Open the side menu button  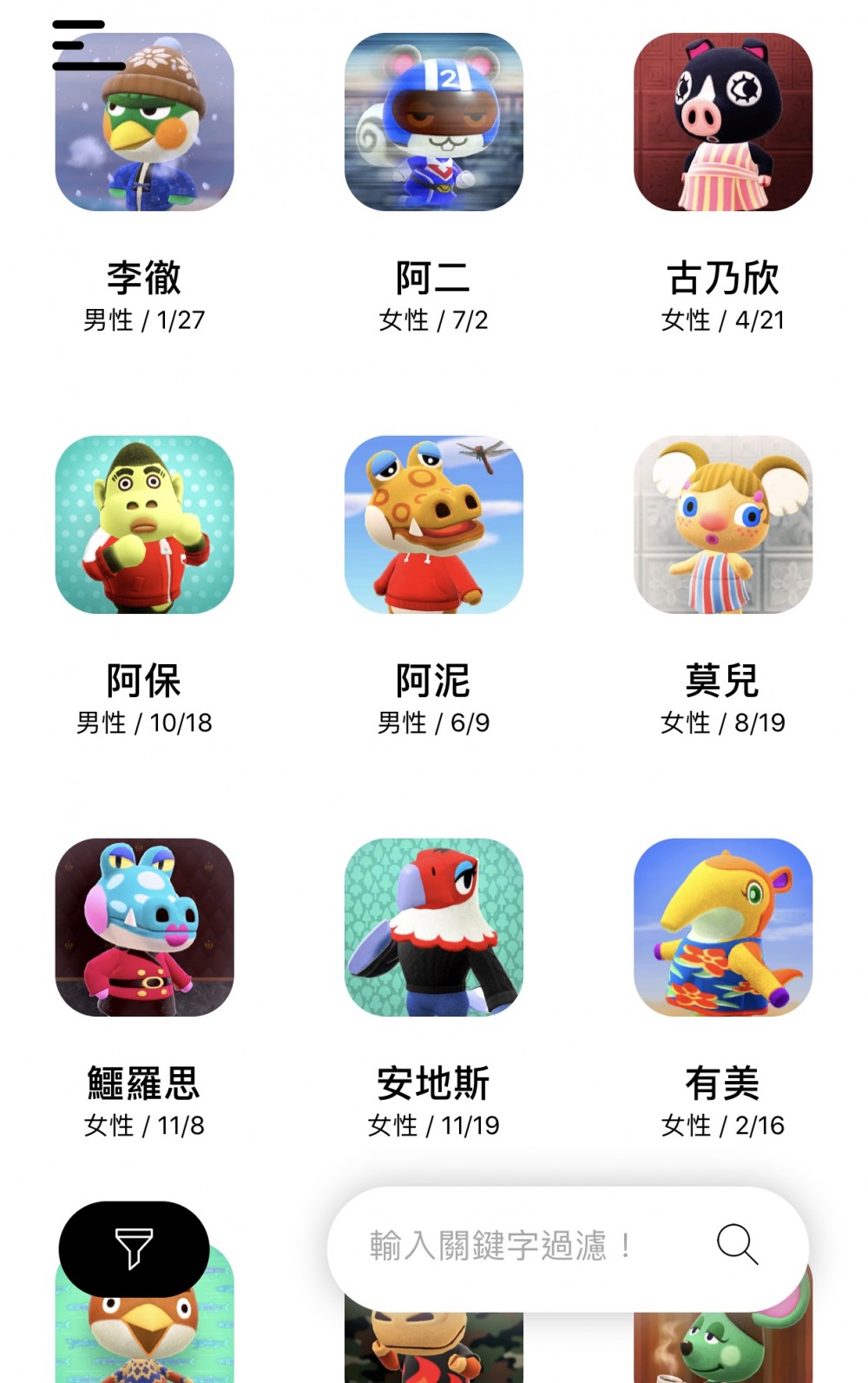click(88, 45)
